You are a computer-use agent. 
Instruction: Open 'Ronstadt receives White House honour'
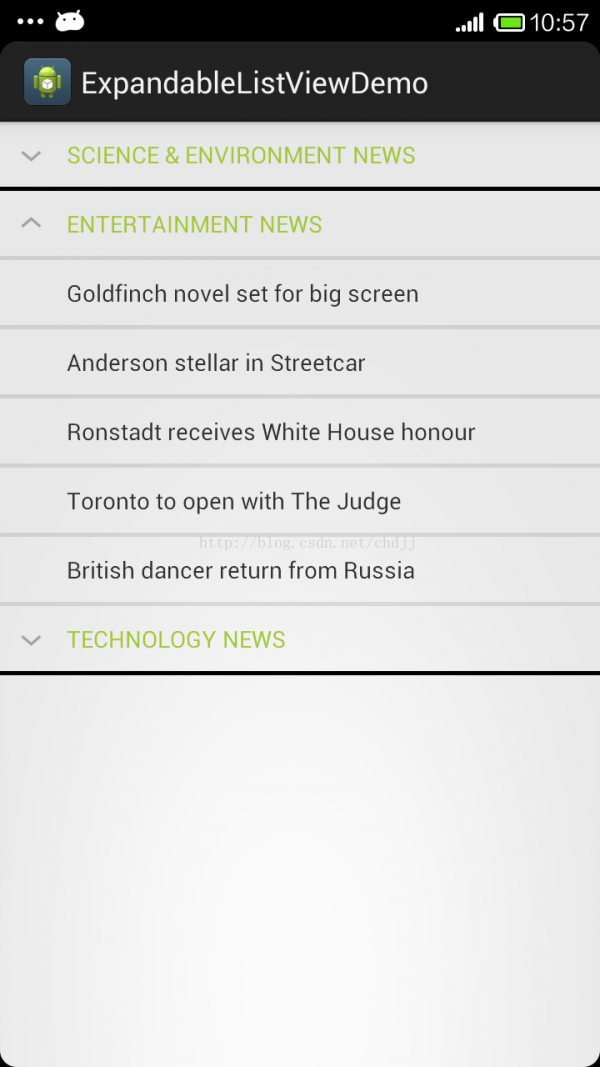pos(300,432)
